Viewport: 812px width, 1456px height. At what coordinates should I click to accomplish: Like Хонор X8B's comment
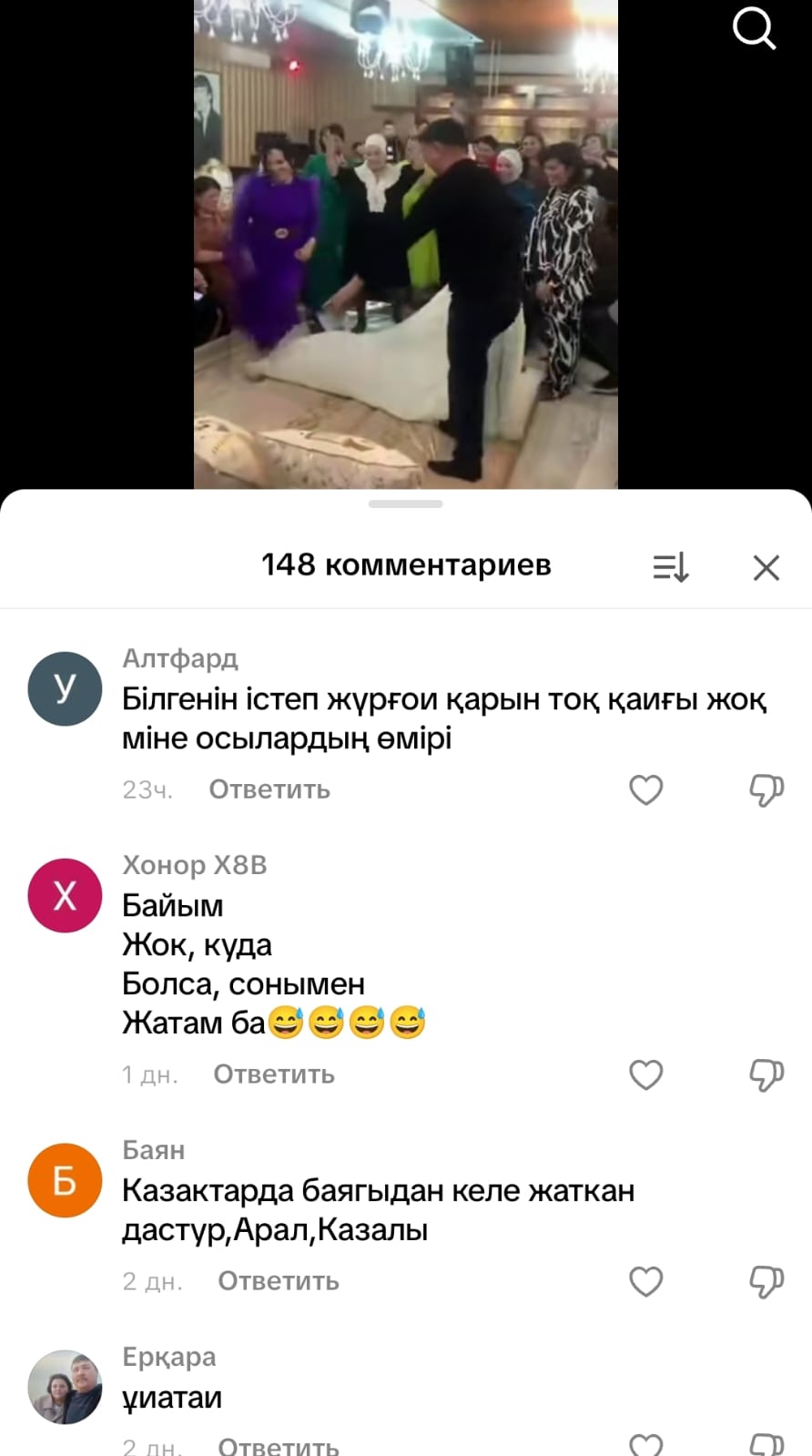click(x=646, y=1074)
